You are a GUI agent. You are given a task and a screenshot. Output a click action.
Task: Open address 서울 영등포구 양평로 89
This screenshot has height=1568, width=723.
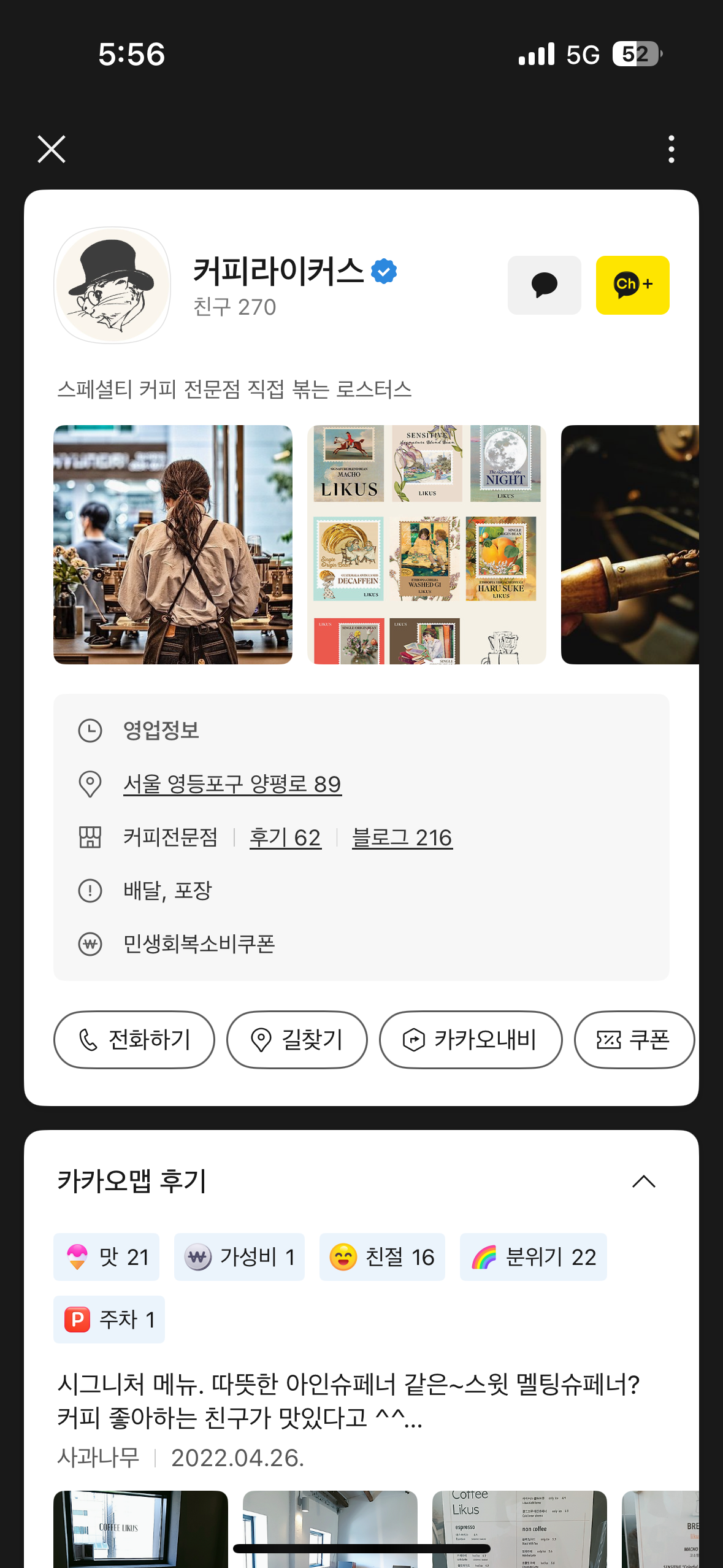232,784
